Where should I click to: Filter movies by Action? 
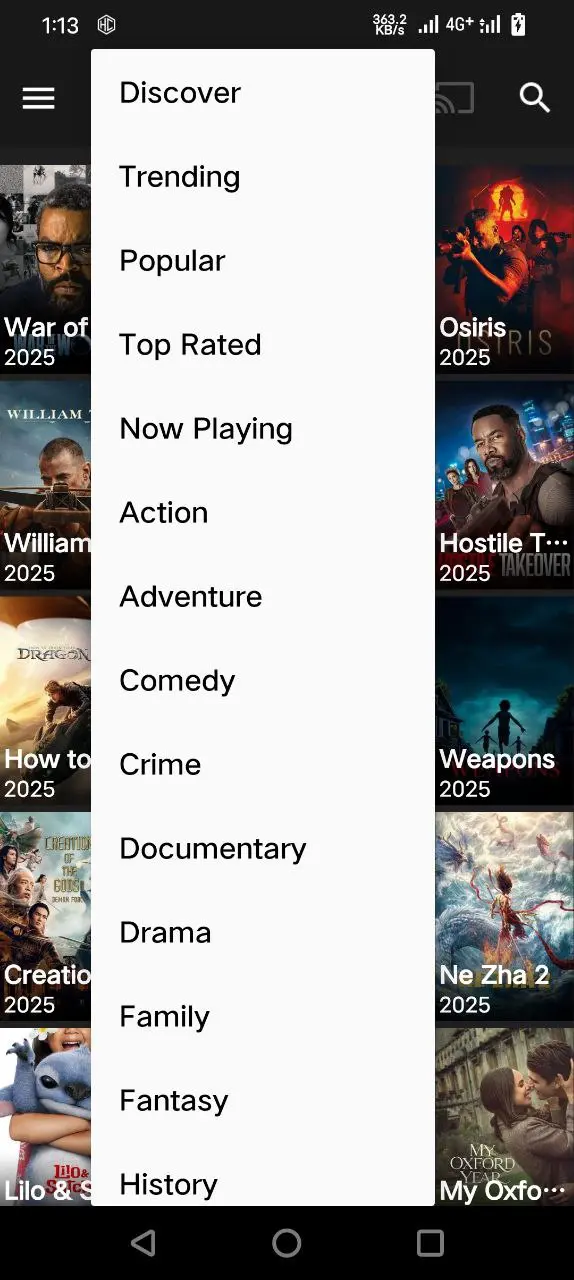point(263,512)
